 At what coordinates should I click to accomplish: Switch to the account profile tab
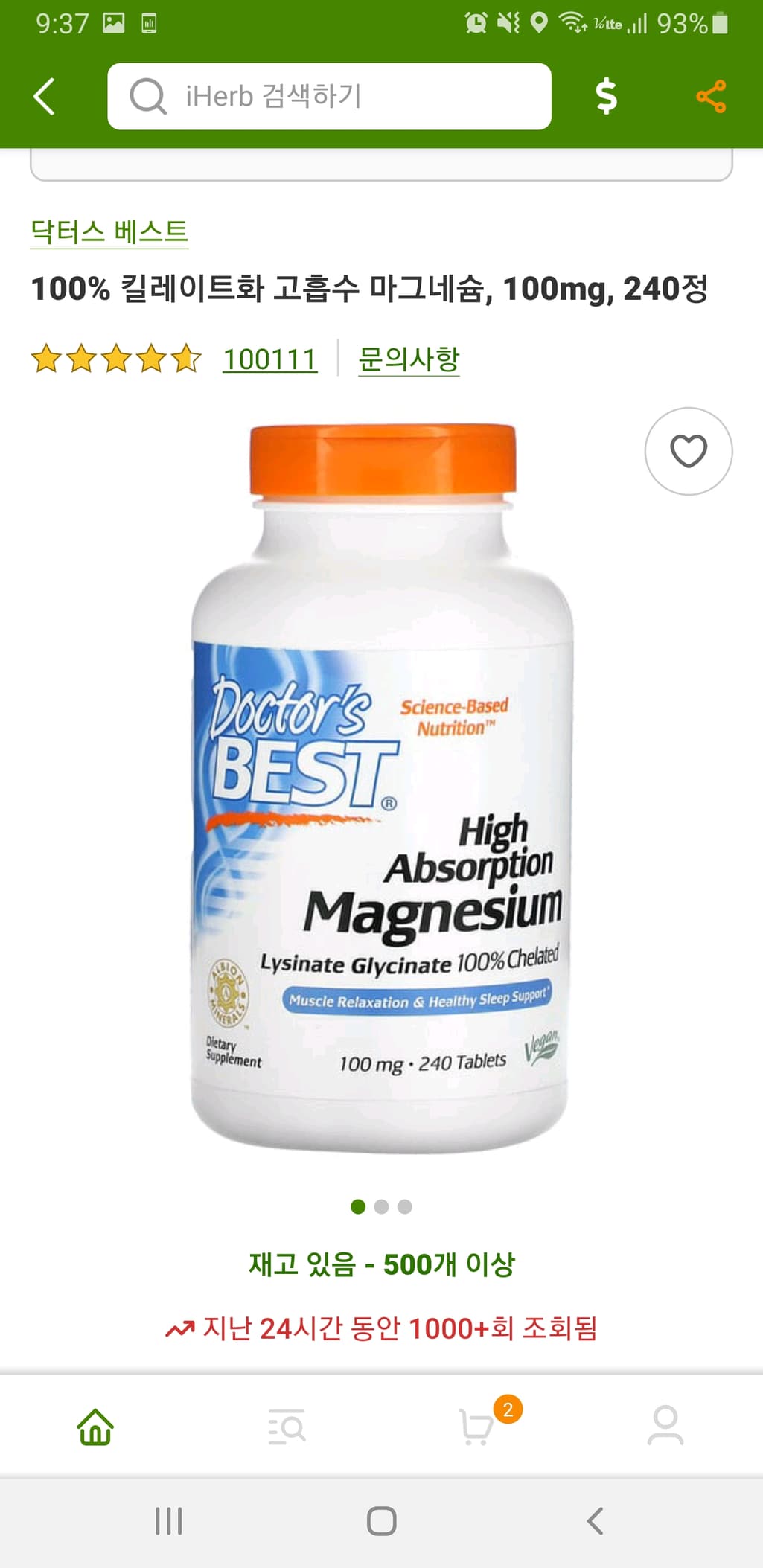[x=665, y=1426]
